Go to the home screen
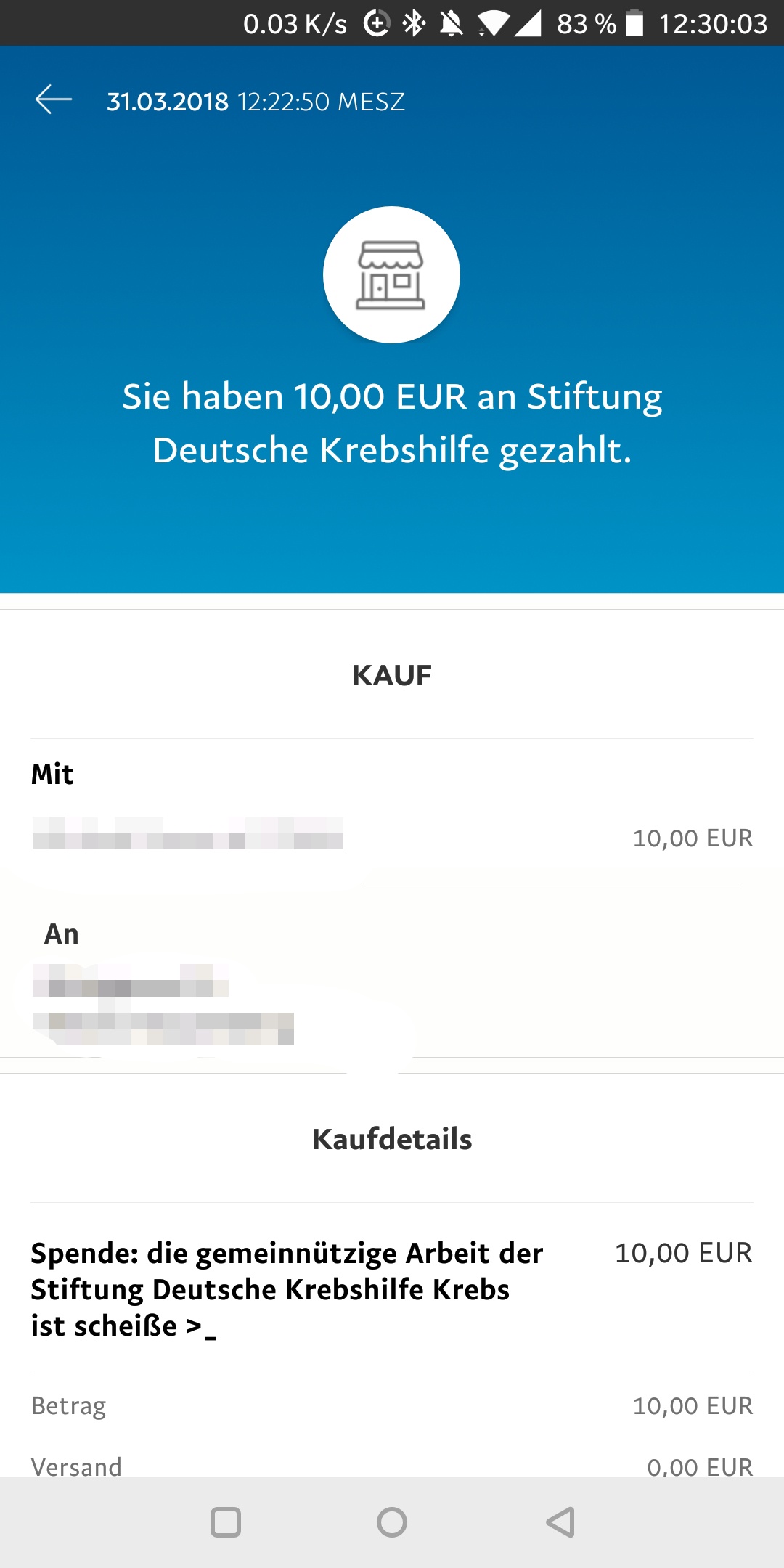This screenshot has width=784, height=1568. tap(392, 1522)
